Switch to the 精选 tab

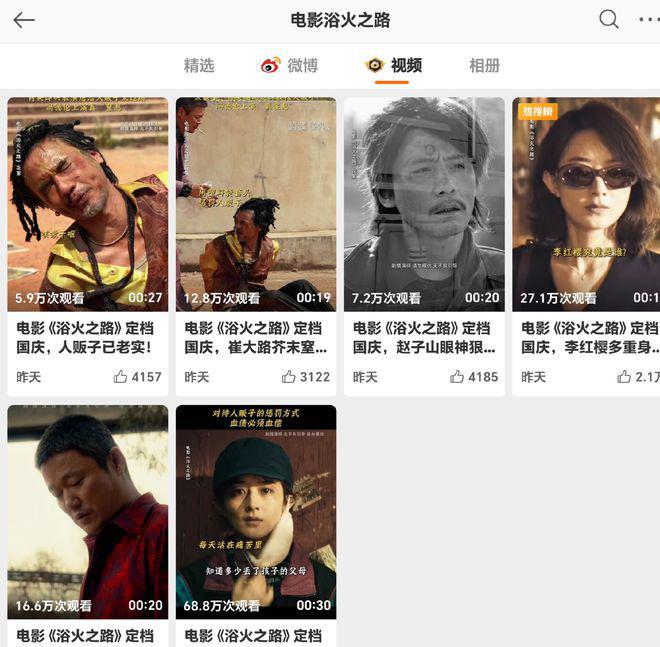[199, 65]
